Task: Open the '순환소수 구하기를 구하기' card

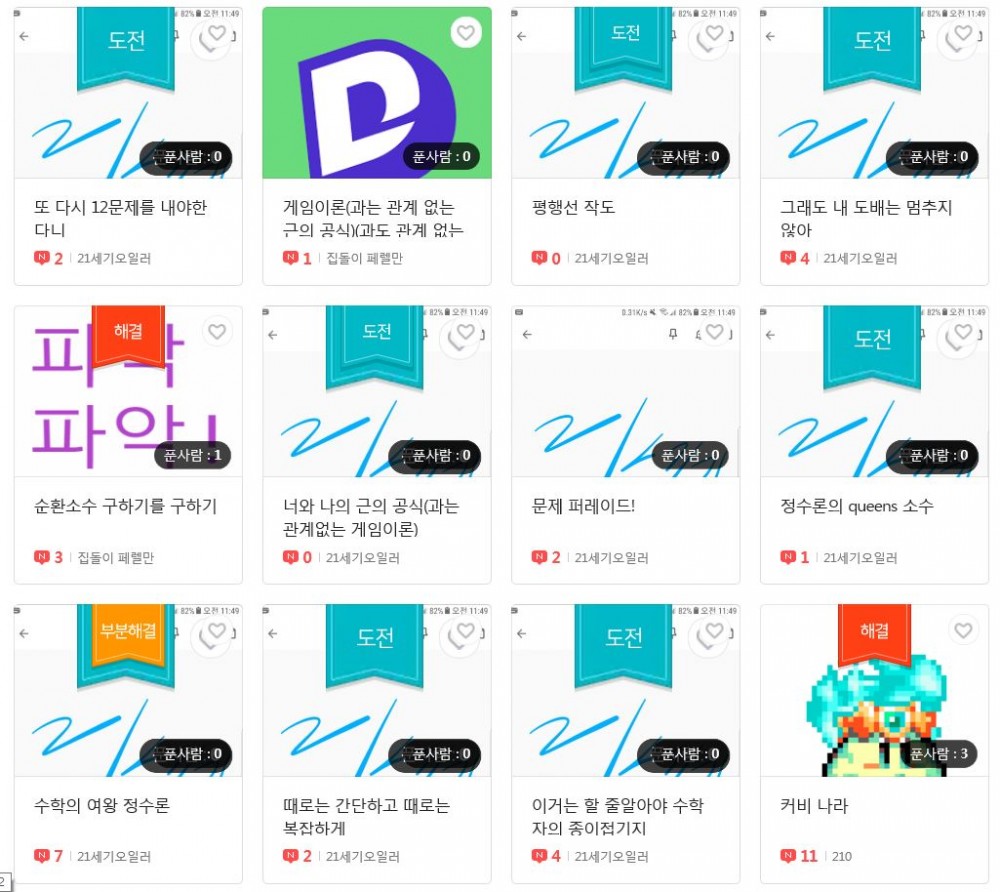Action: click(125, 506)
